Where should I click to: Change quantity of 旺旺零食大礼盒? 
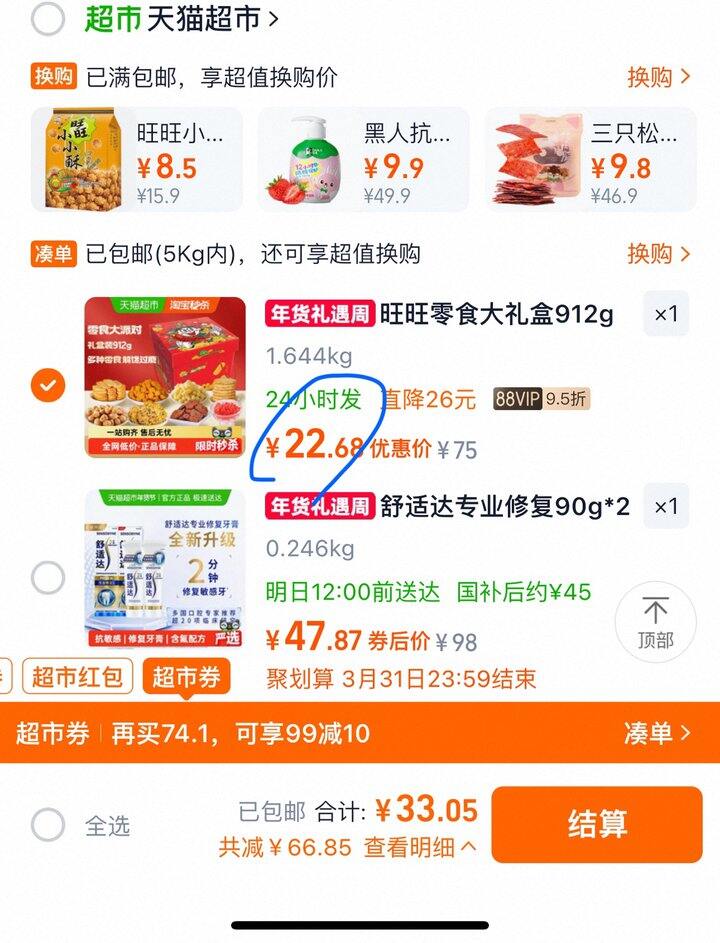click(x=666, y=314)
